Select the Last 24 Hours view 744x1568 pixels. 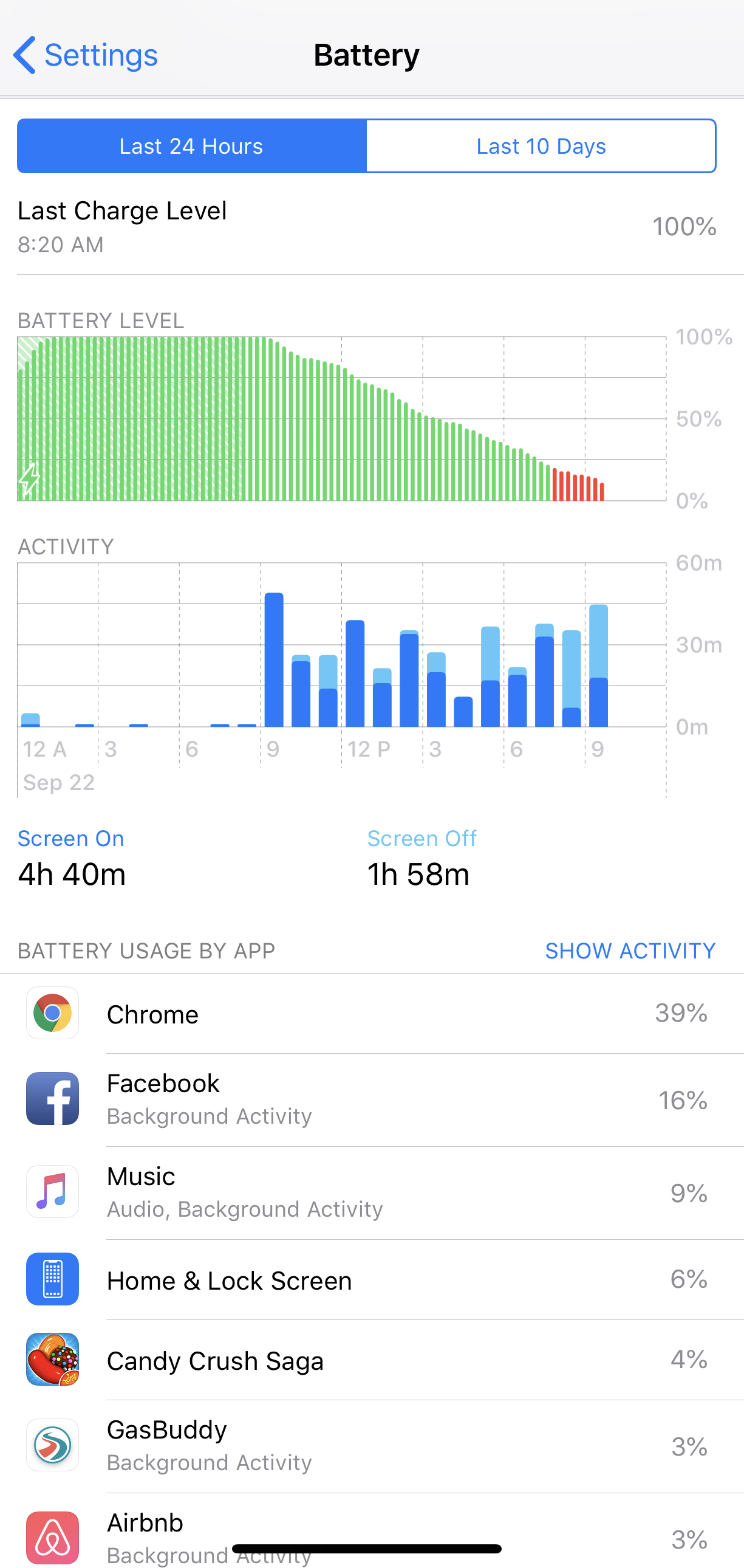[192, 146]
